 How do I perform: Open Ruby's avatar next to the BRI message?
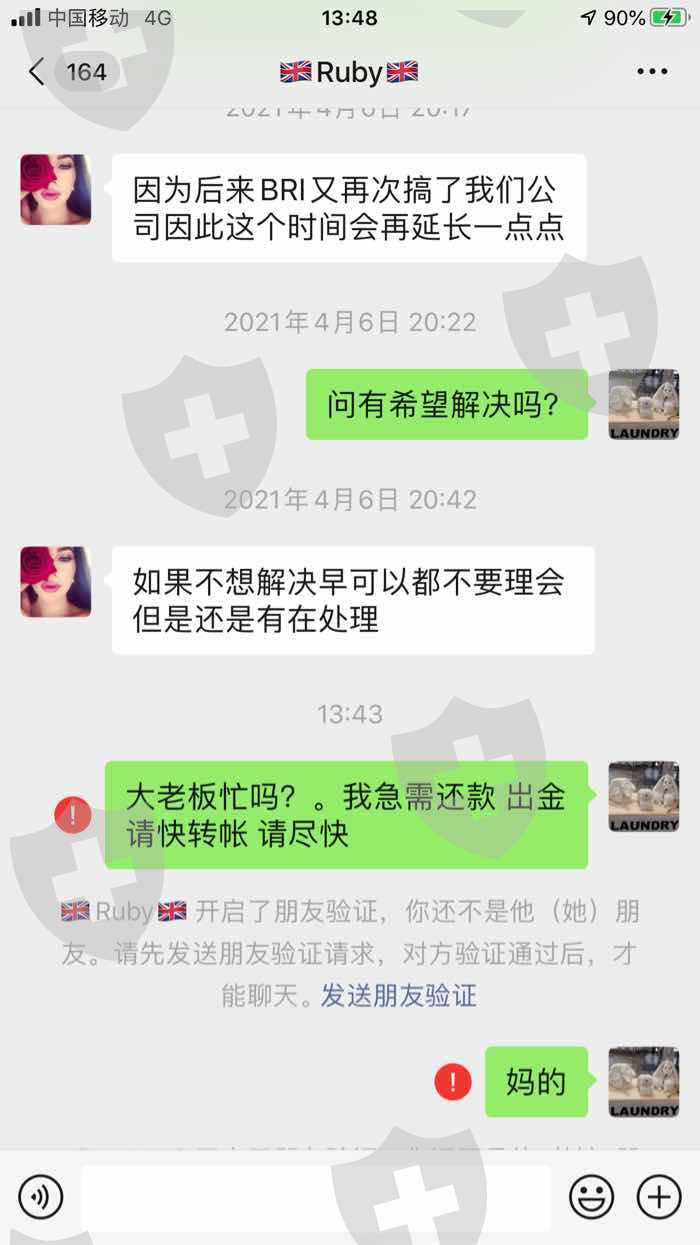[x=56, y=189]
